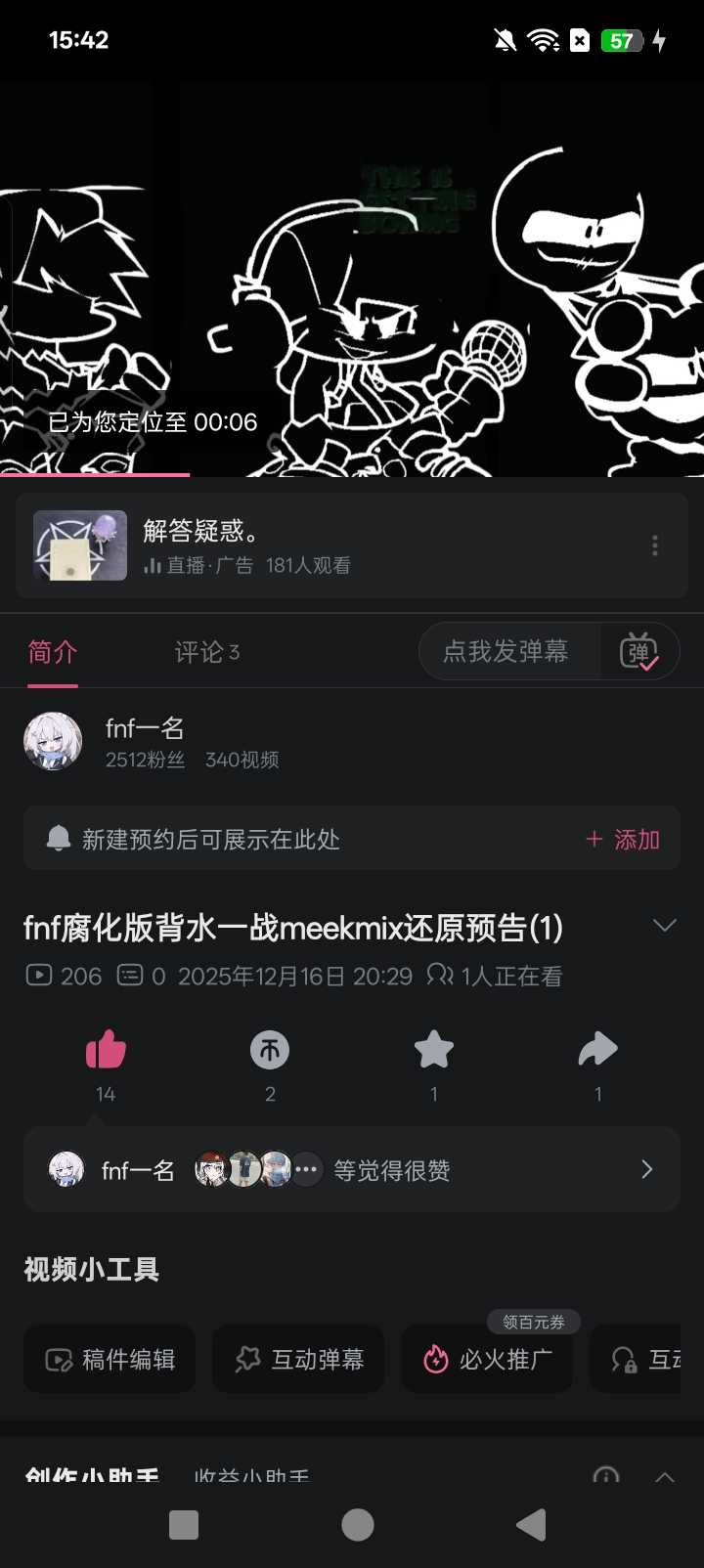The height and width of the screenshot is (1568, 704).
Task: Open the list of users who liked it
Action: [x=352, y=1170]
